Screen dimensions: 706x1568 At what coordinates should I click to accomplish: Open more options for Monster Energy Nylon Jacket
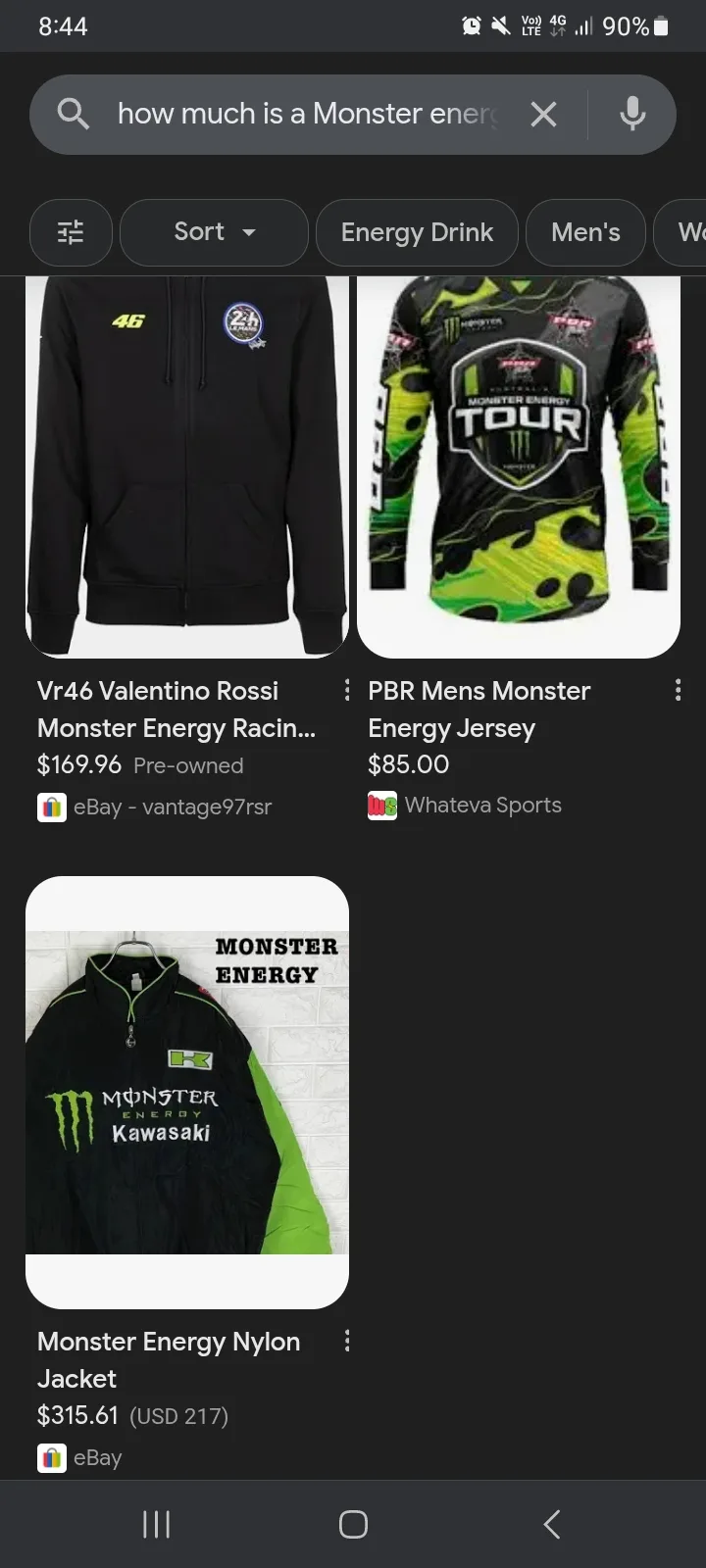(346, 1342)
